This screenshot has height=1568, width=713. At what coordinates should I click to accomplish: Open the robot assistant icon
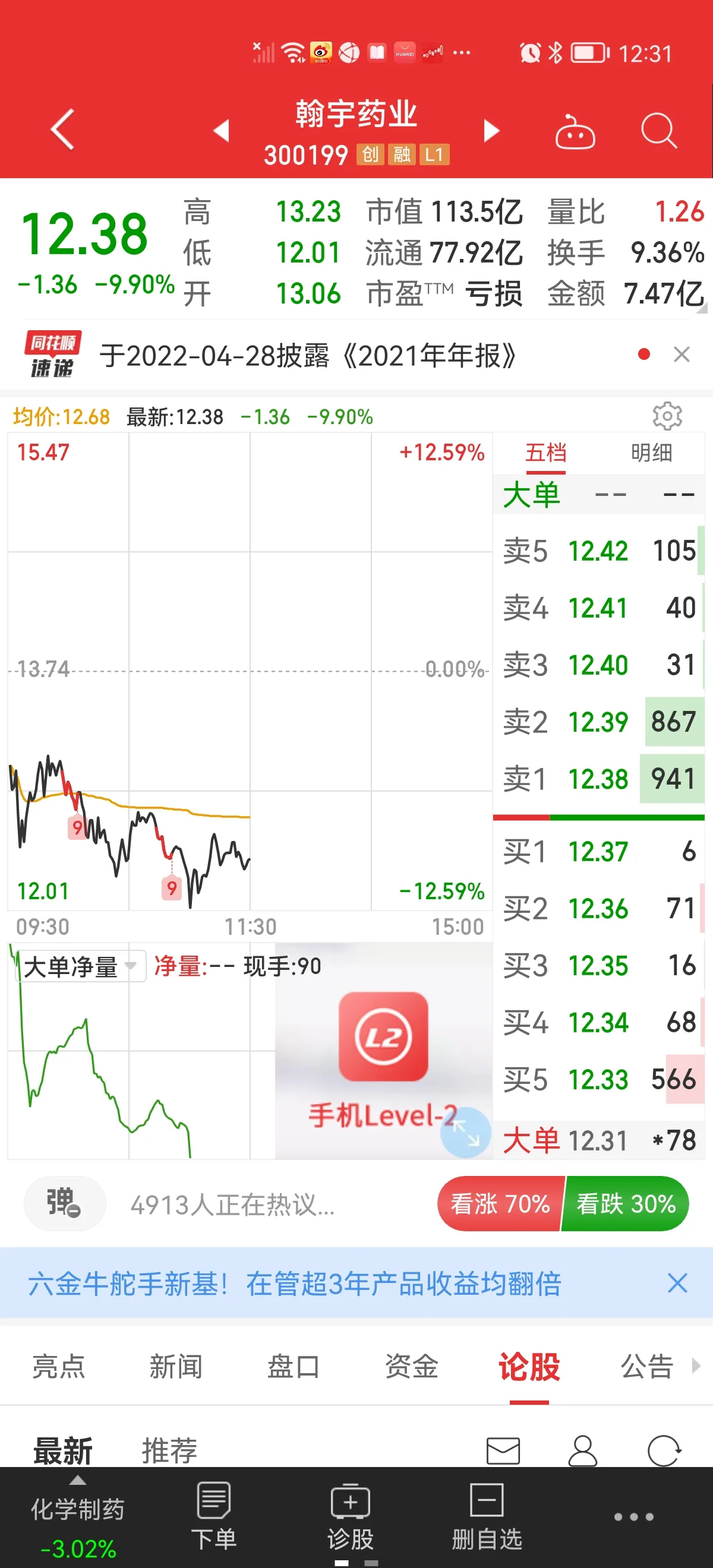pyautogui.click(x=575, y=131)
